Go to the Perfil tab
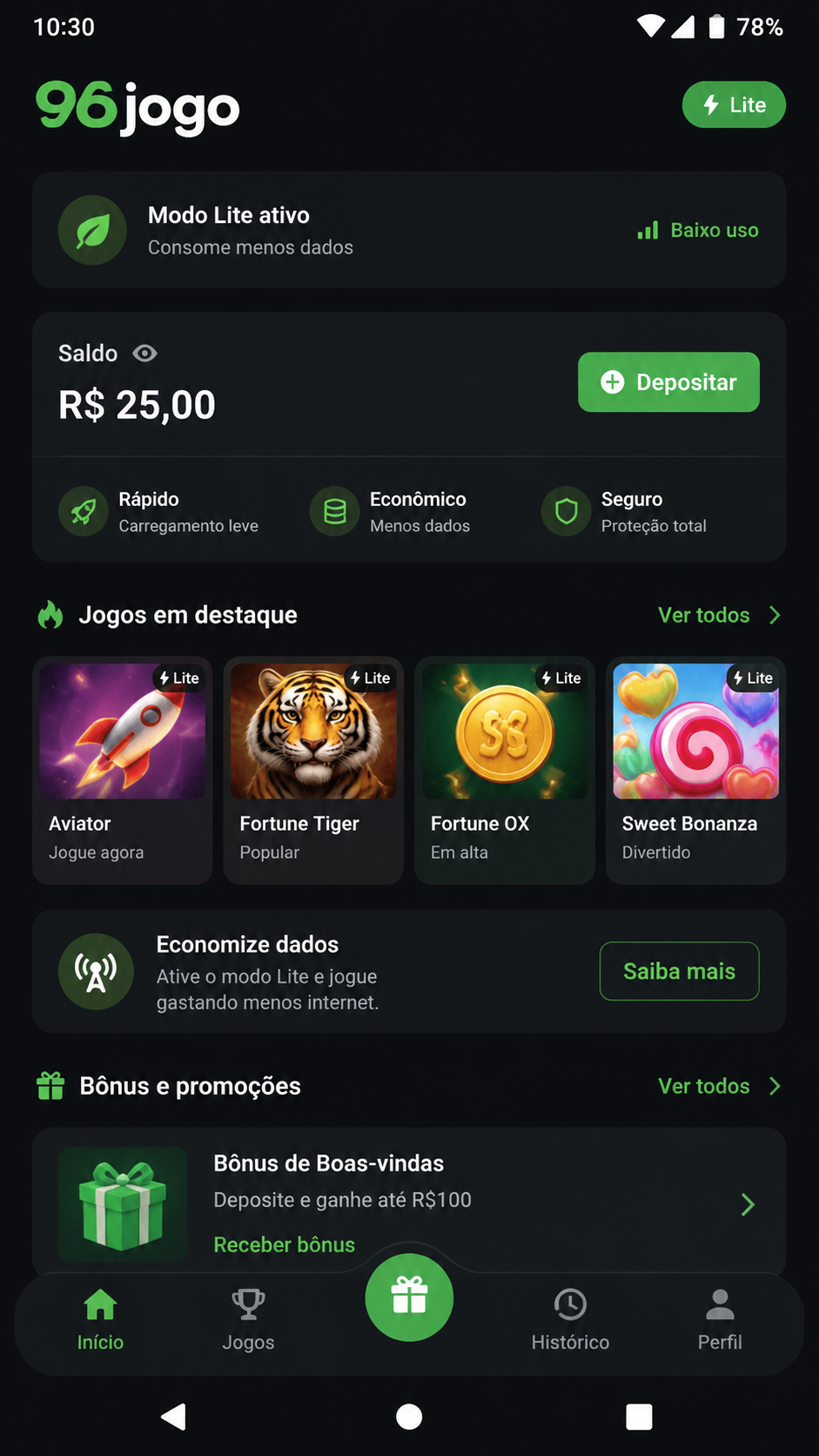The image size is (819, 1456). (720, 1320)
